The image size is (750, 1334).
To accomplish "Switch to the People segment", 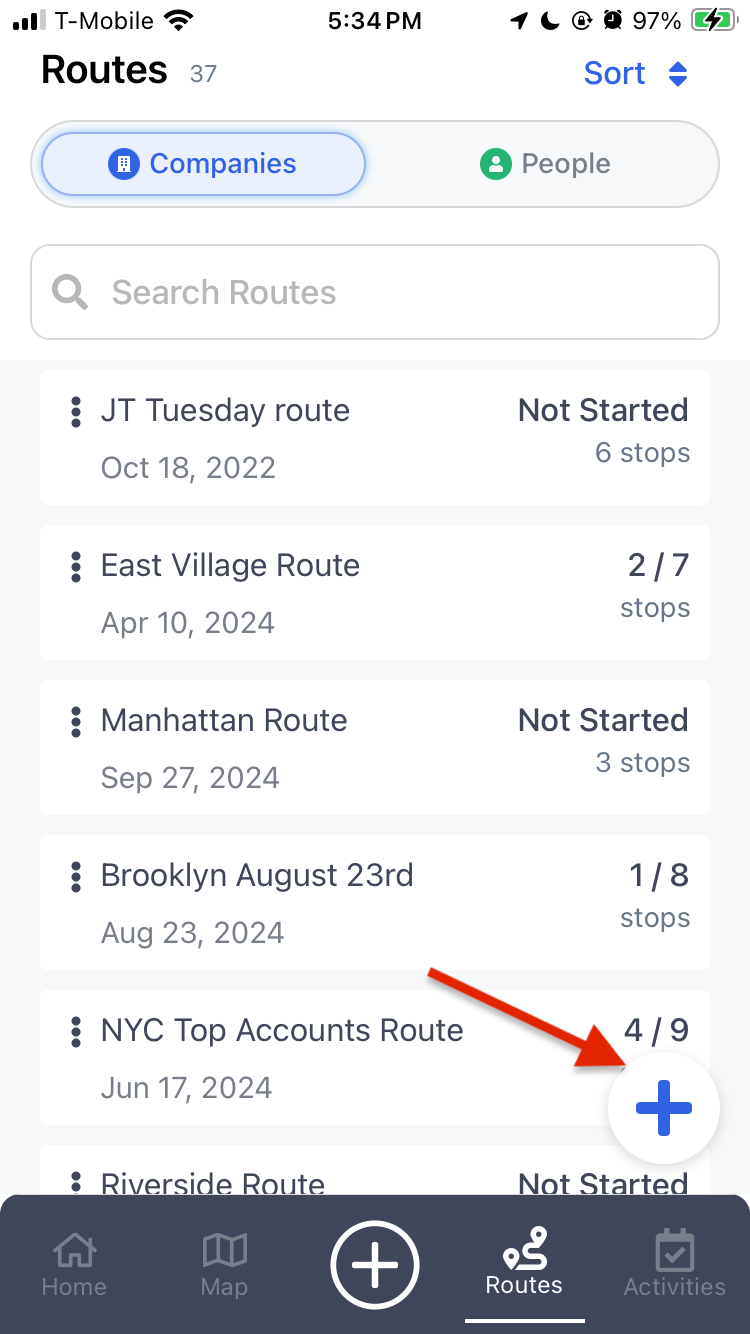I will (545, 164).
